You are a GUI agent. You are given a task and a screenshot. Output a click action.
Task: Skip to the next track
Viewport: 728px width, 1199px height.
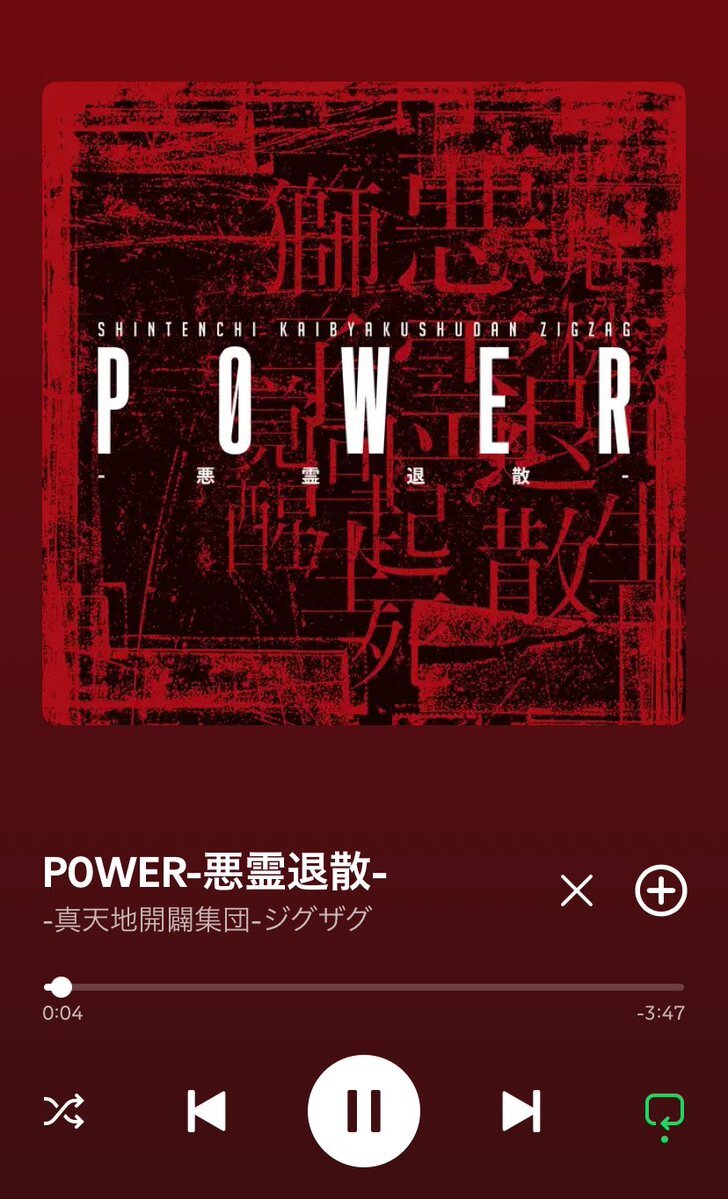pyautogui.click(x=522, y=1111)
